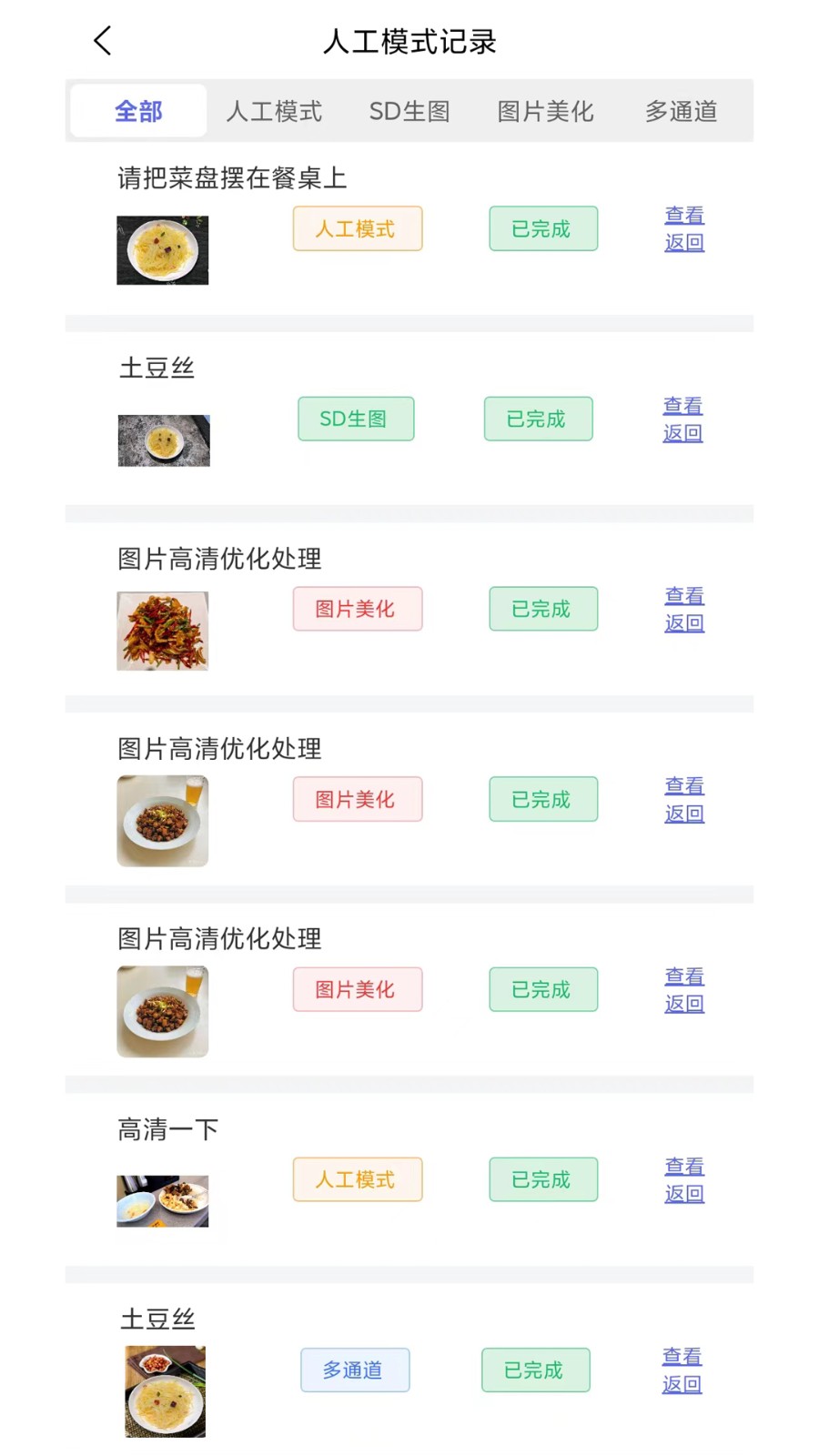Tap 查看 link in the 多通道 土豆丝 record

click(x=682, y=1356)
